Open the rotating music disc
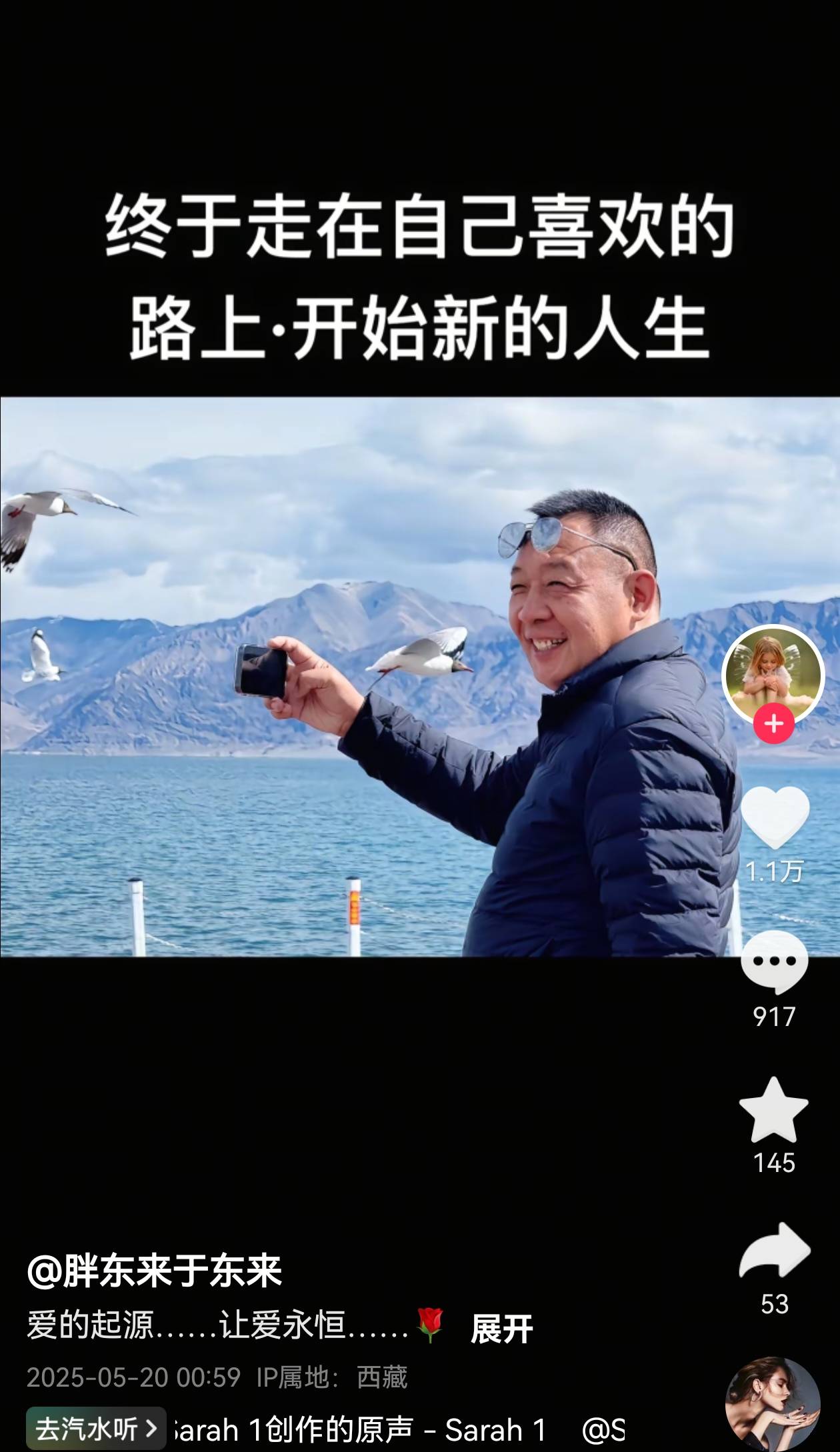The image size is (840, 1452). pos(773,1404)
